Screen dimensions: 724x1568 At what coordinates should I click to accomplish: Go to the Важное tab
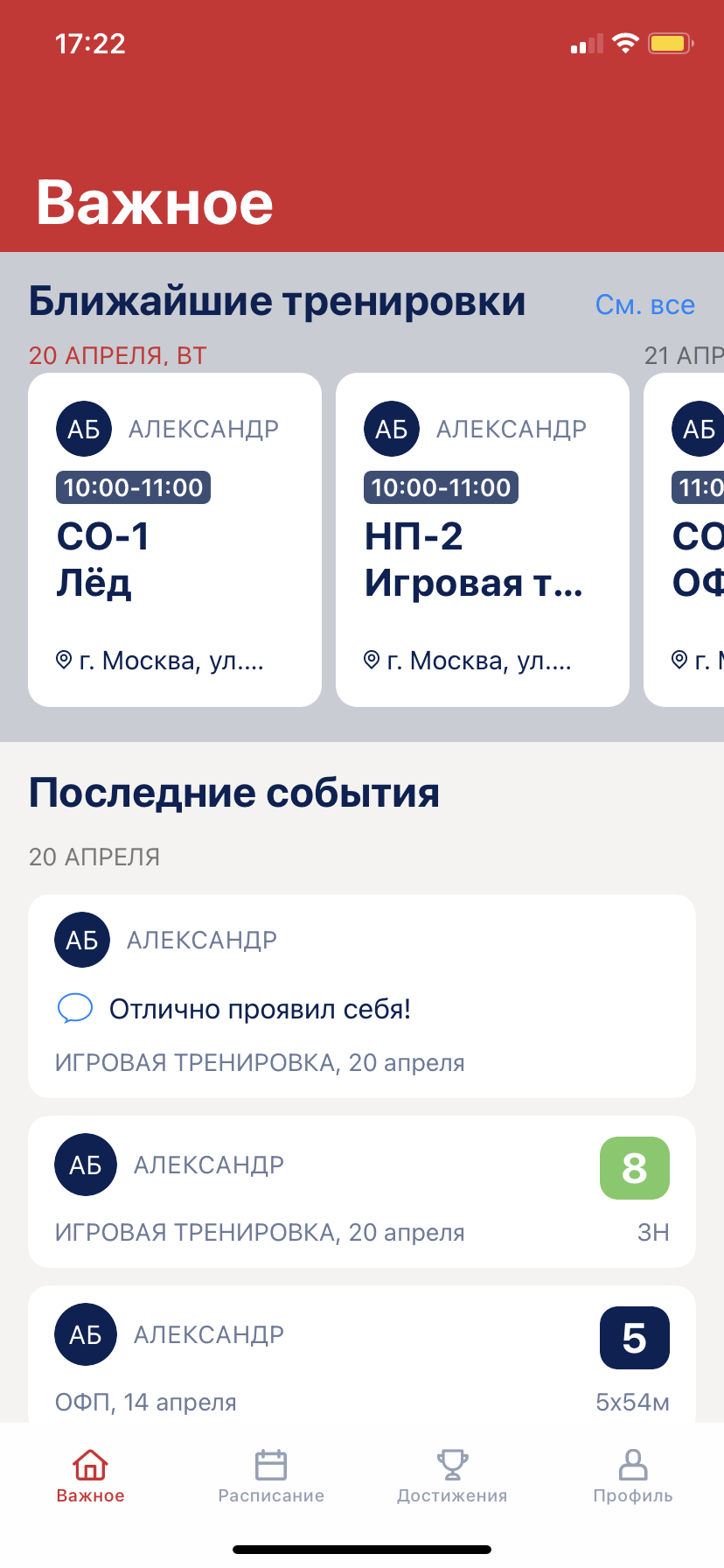click(x=90, y=1475)
